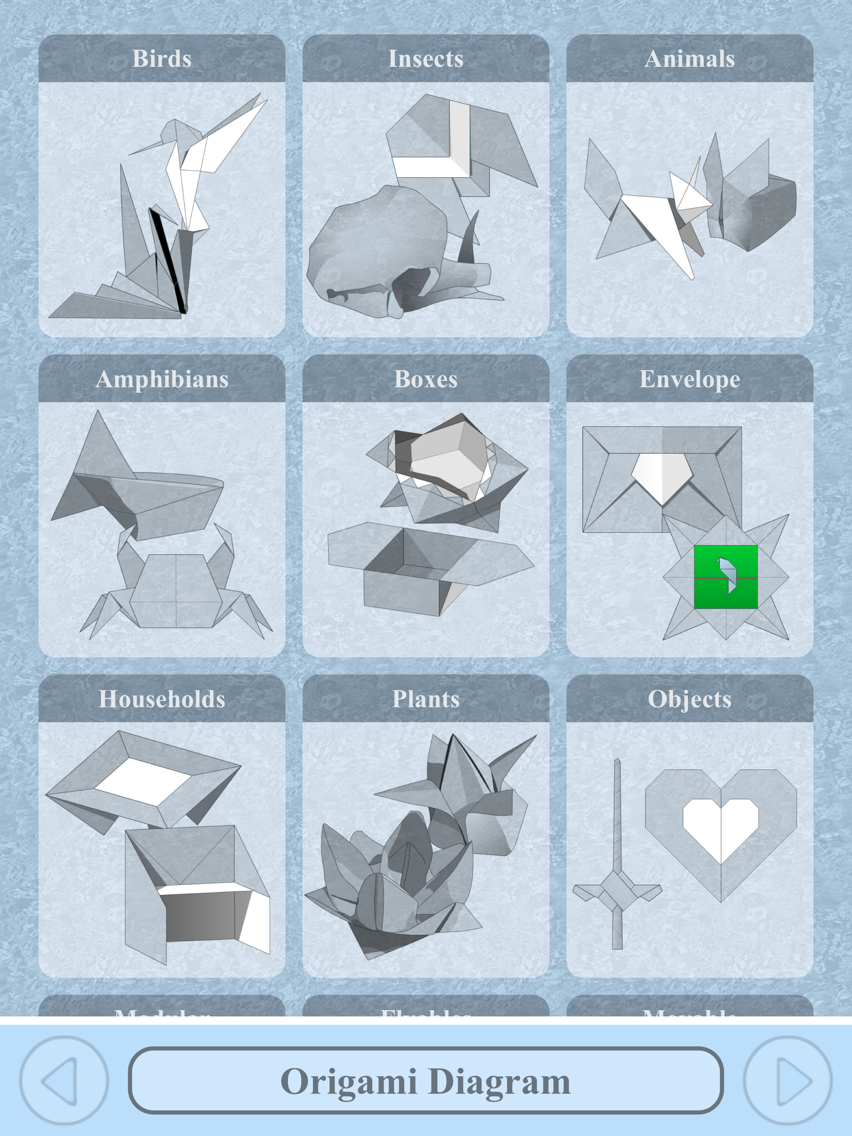This screenshot has width=852, height=1136.
Task: Go forward using the right arrow button
Action: (790, 1080)
